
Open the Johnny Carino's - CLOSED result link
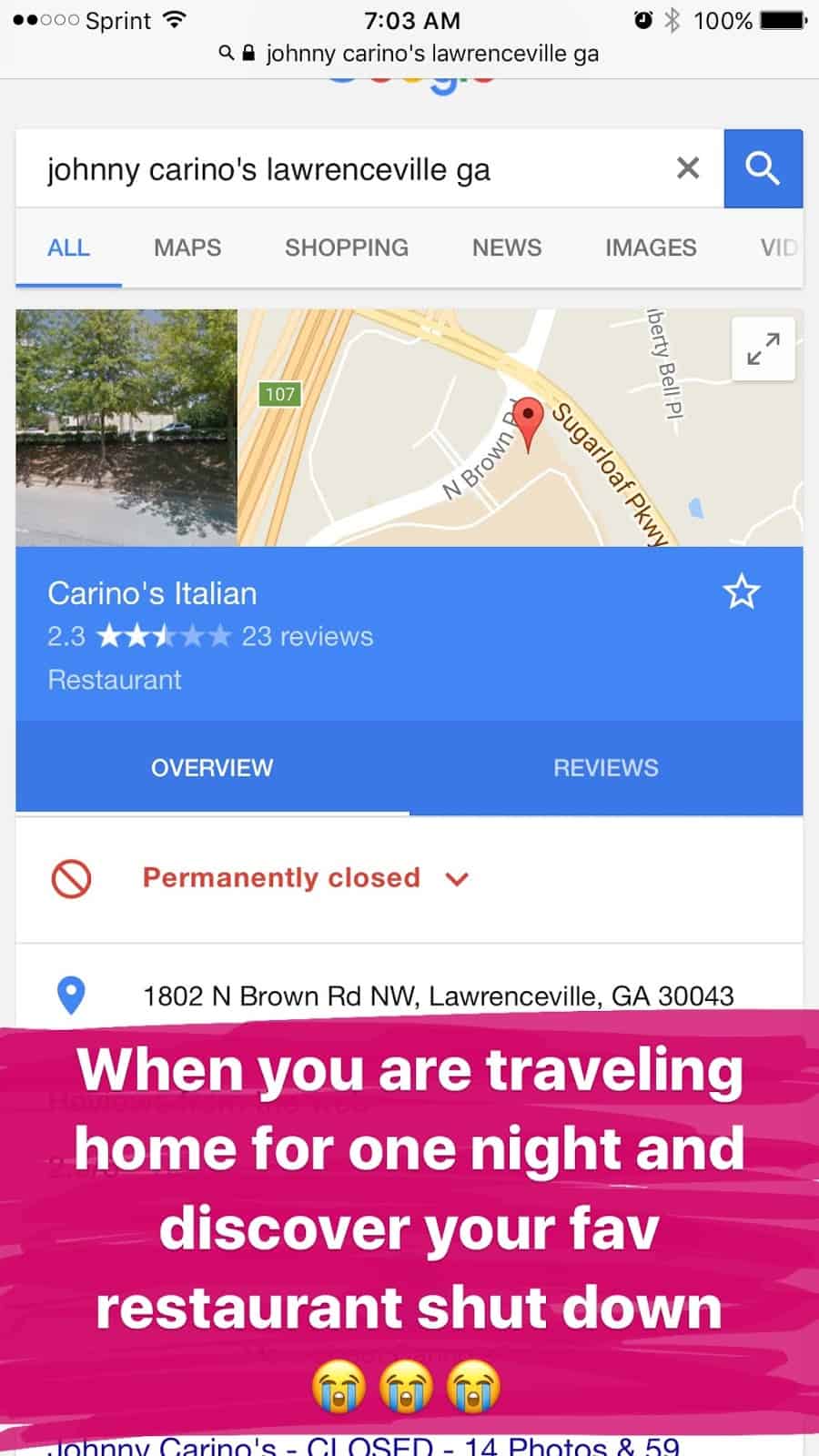click(x=364, y=1445)
